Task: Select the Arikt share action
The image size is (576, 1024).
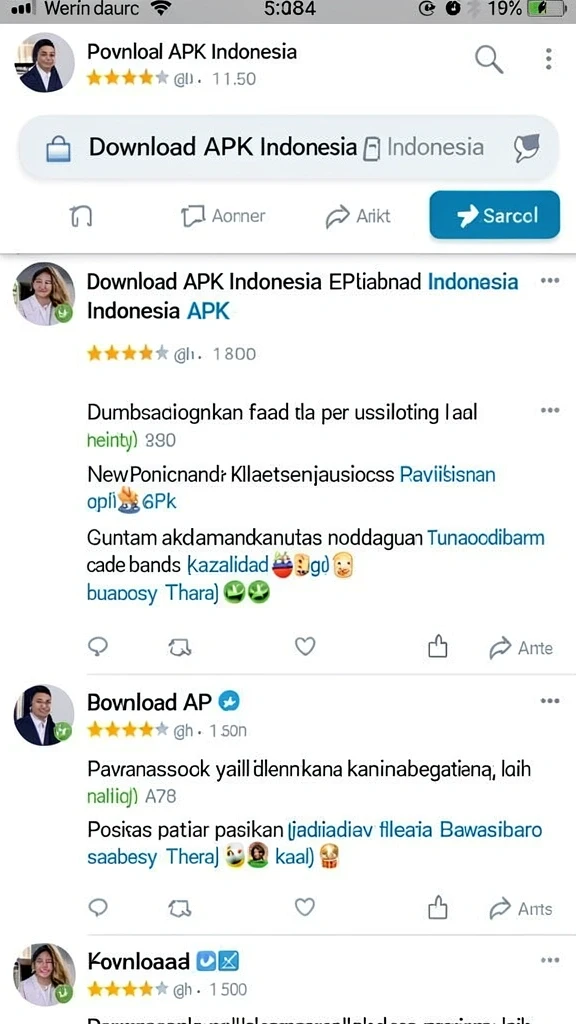Action: tap(358, 216)
